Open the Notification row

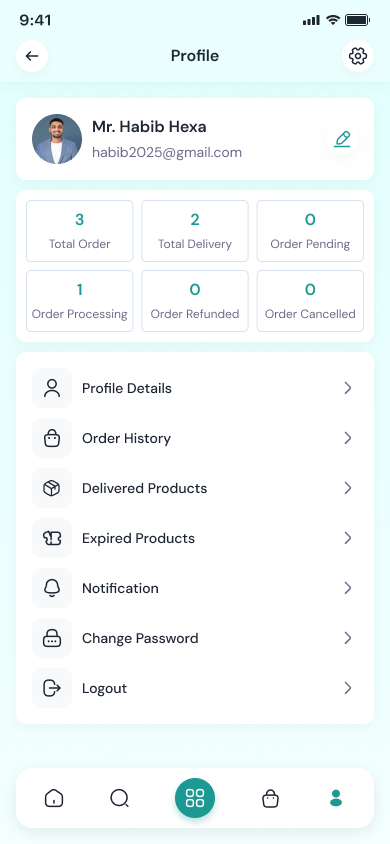click(x=195, y=588)
